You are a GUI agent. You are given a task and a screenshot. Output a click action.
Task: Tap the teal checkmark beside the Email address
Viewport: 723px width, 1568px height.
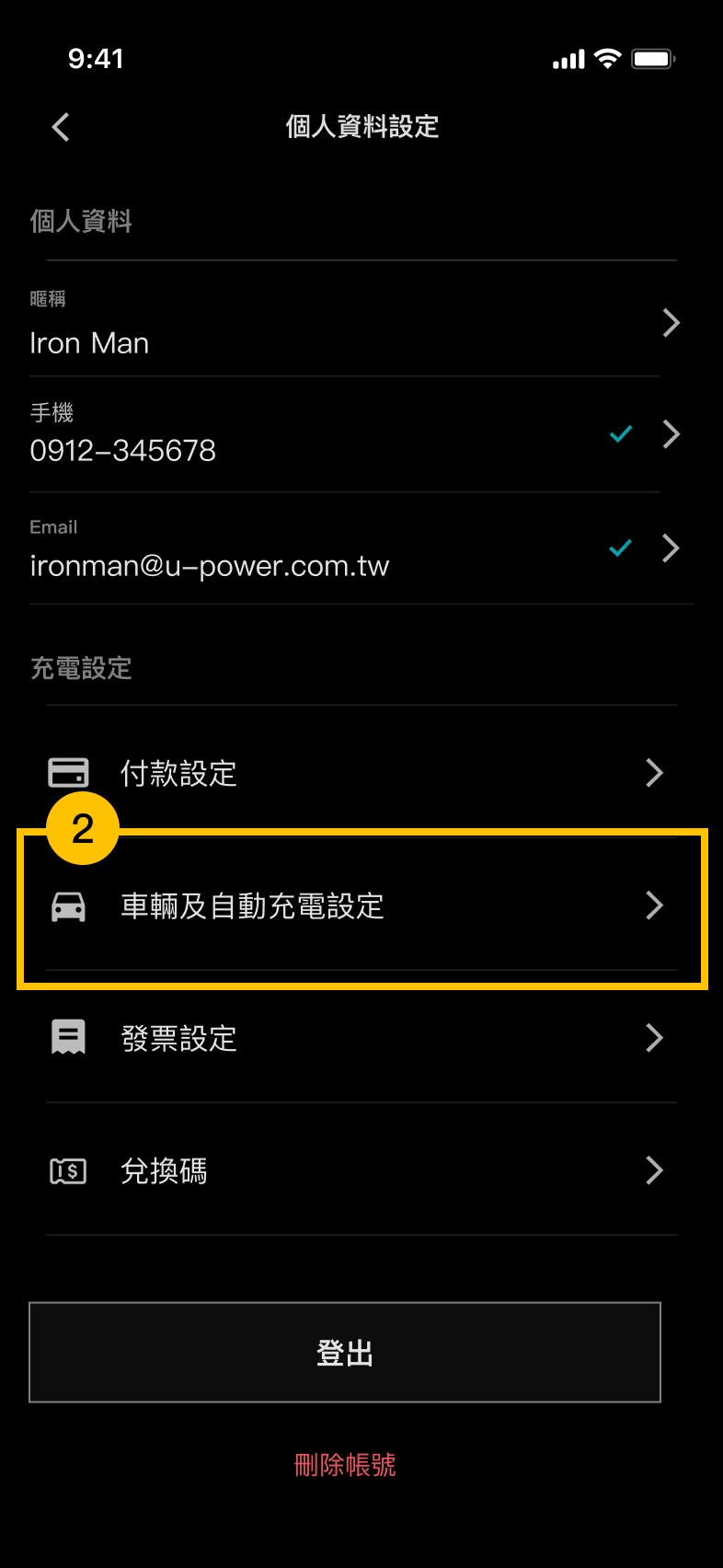coord(619,548)
